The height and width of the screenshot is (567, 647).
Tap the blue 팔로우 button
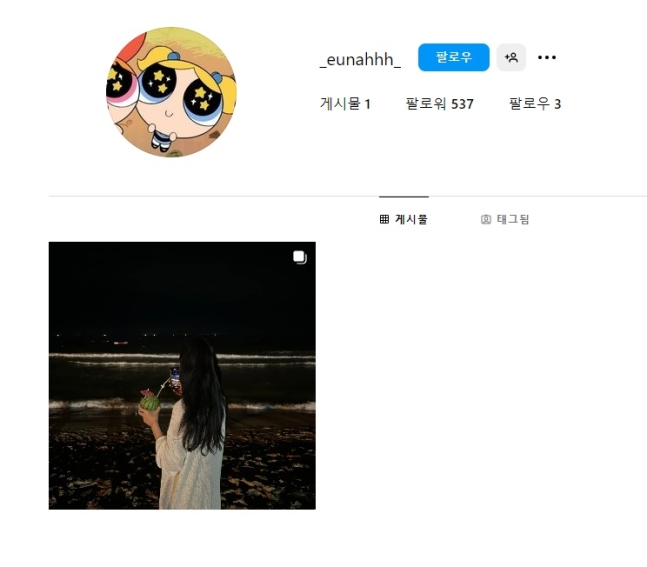click(x=453, y=58)
